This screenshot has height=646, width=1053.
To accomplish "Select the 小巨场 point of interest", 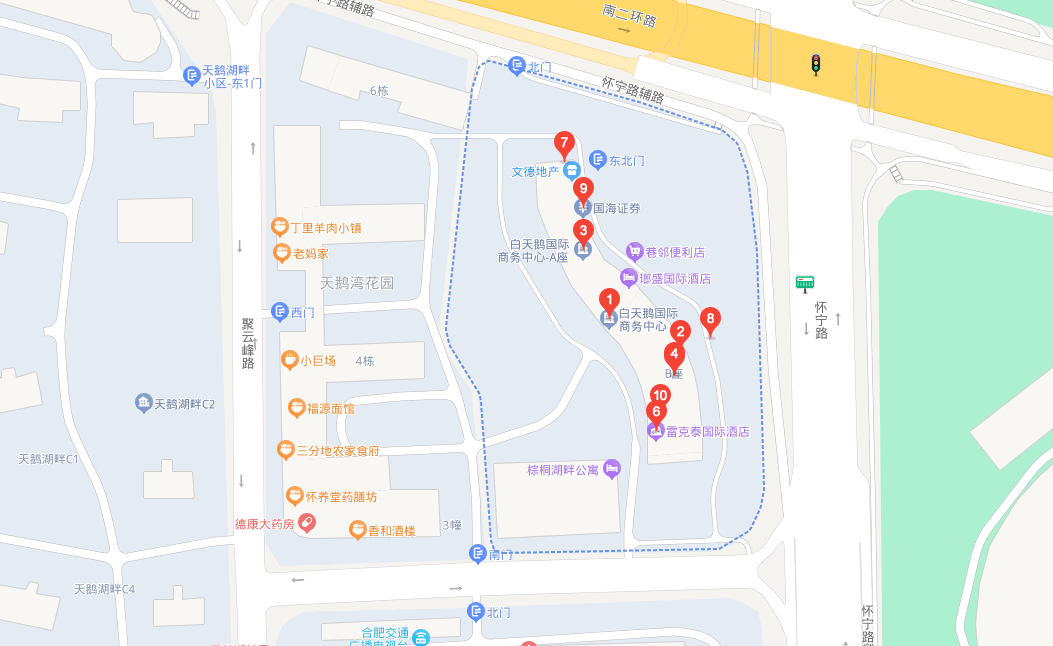I will coord(289,360).
